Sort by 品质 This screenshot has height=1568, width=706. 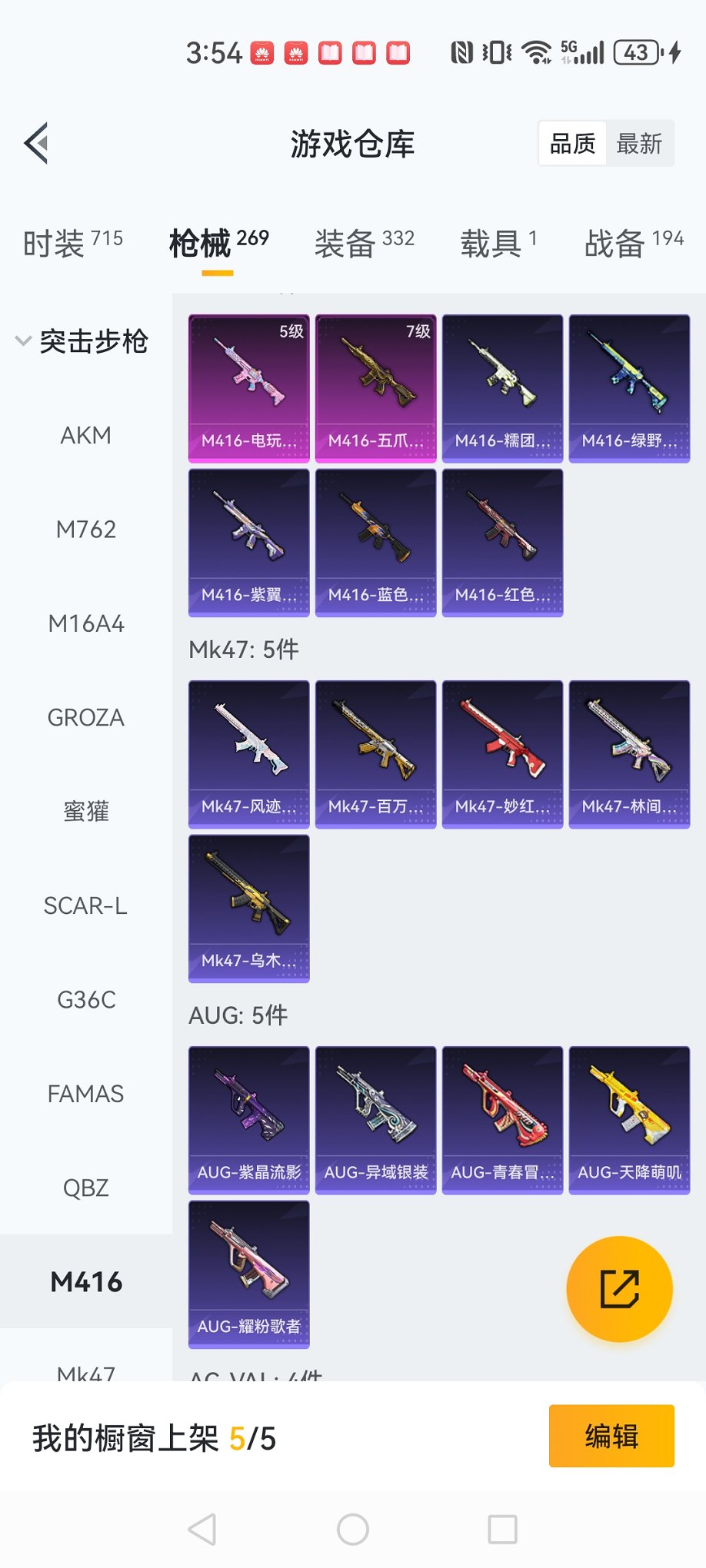click(x=572, y=144)
